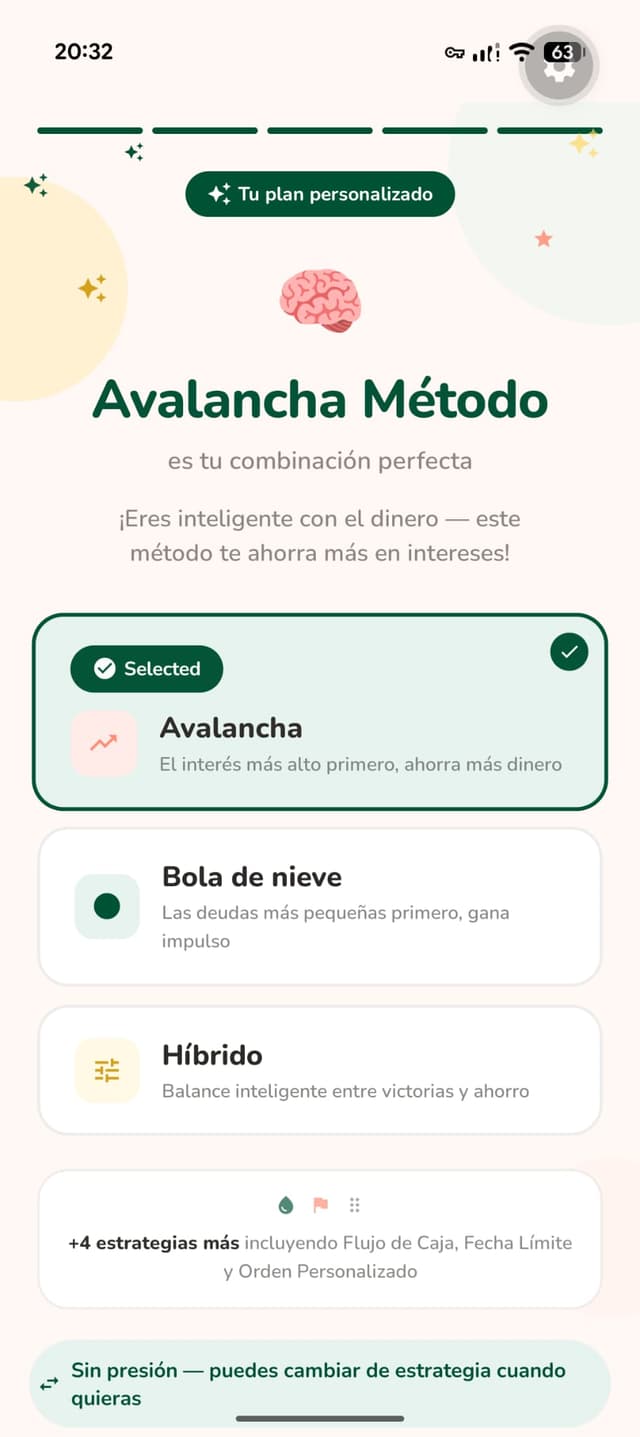View the +4 estrategias más card

(320, 1239)
